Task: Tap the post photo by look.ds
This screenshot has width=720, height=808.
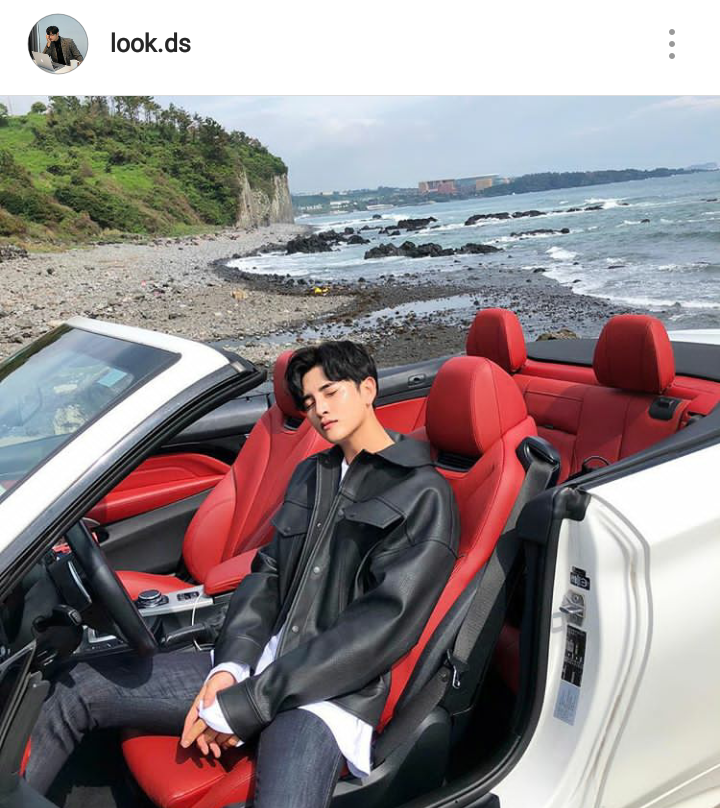Action: [360, 450]
